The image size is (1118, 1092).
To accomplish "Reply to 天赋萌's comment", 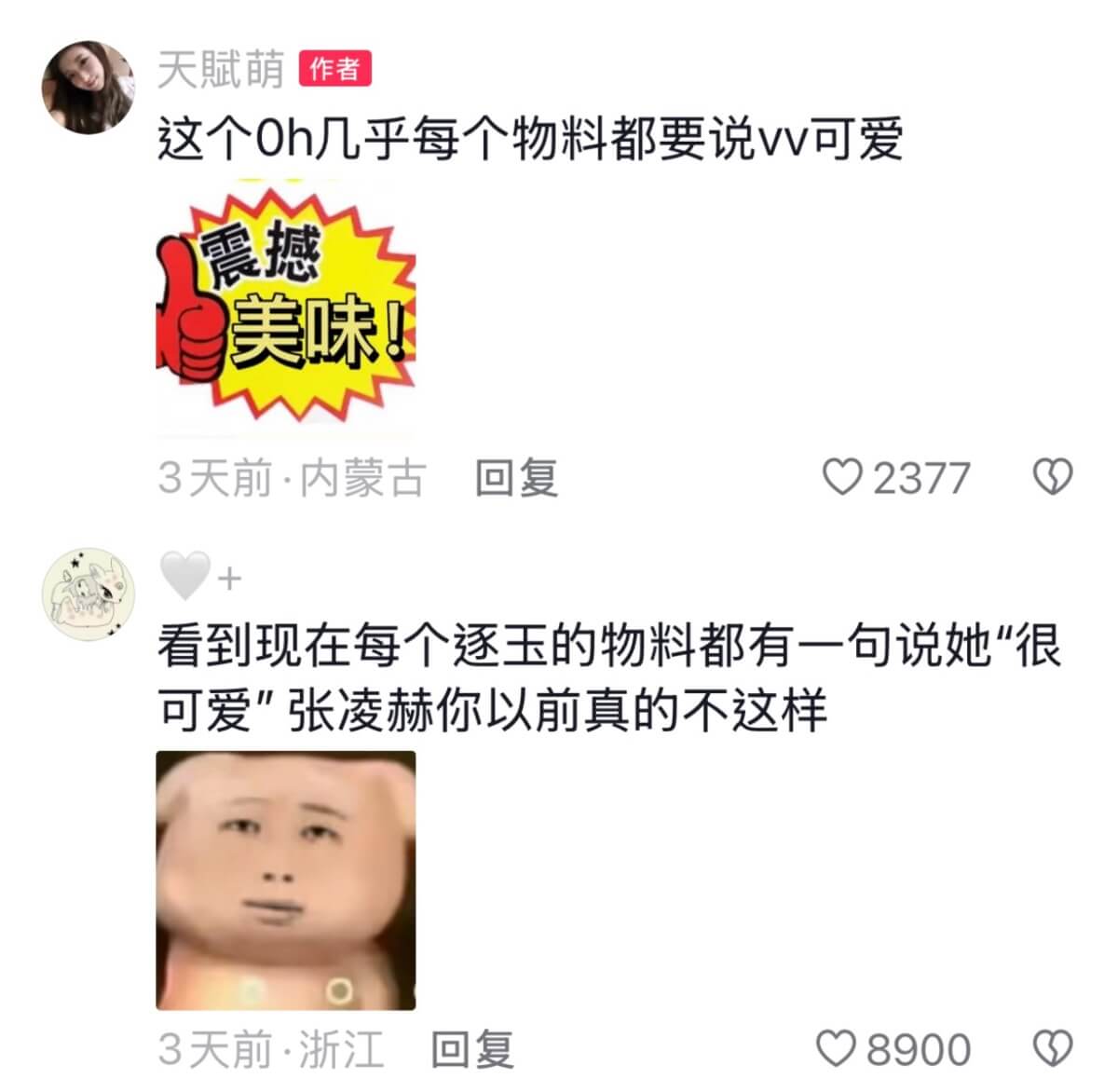I will coord(516,479).
